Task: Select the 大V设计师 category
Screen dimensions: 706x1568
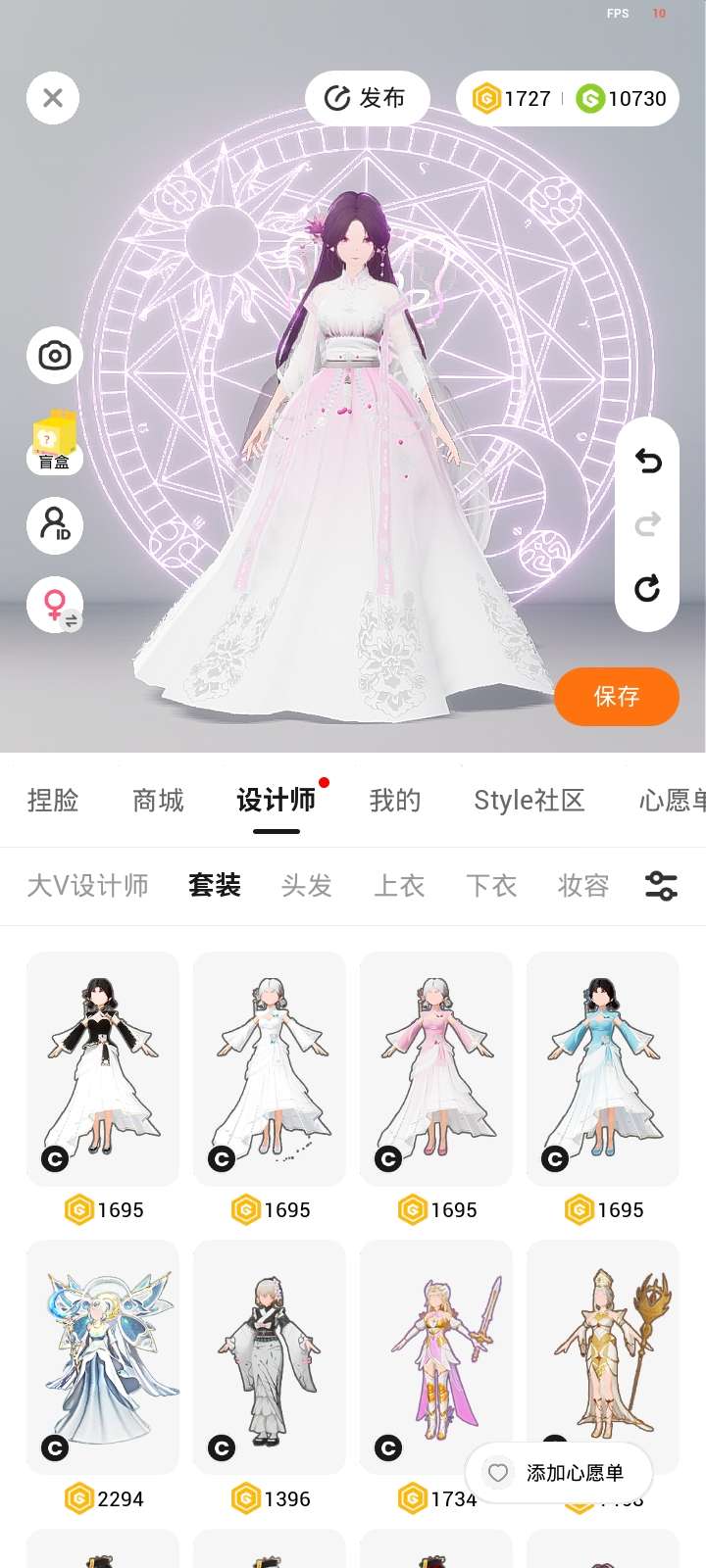Action: coord(88,886)
